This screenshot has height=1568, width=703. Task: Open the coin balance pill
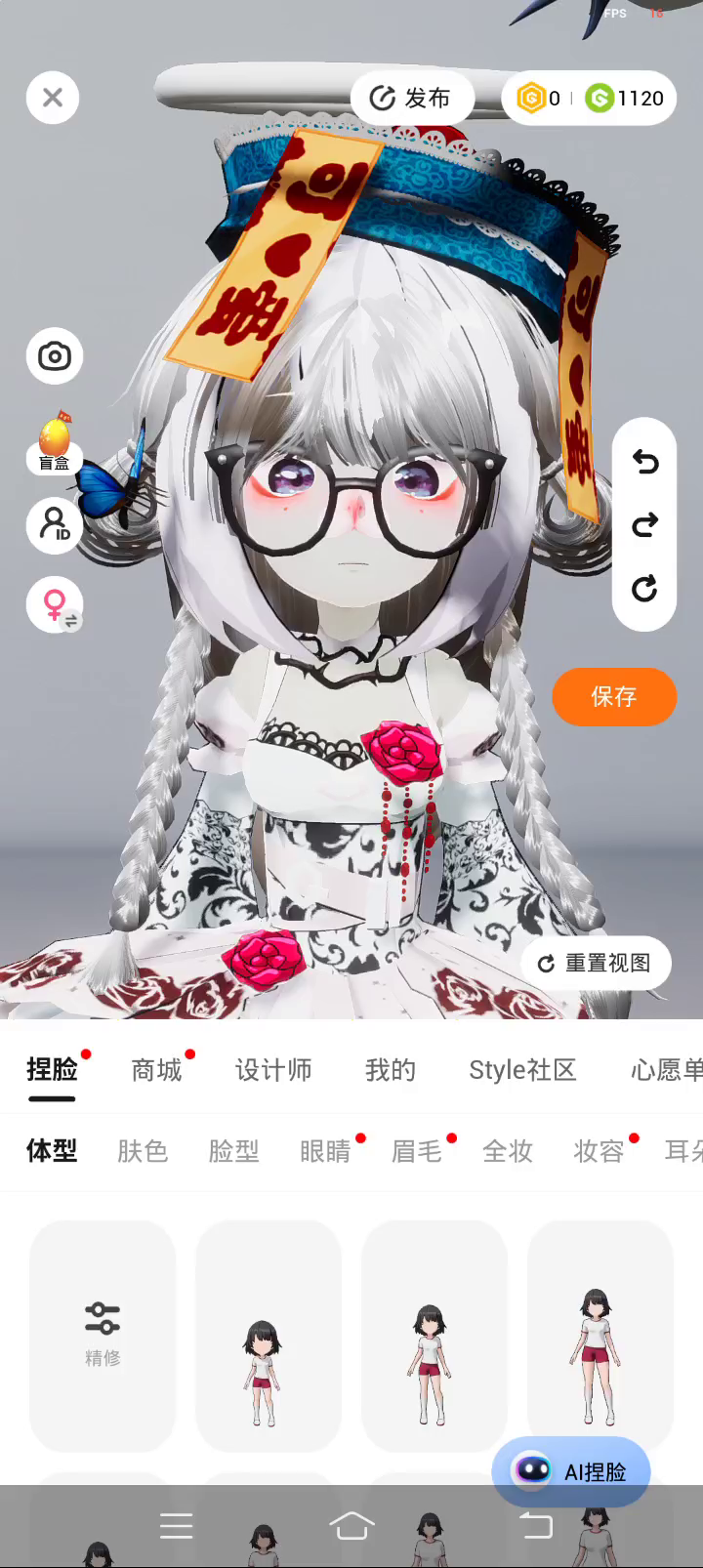click(x=589, y=98)
